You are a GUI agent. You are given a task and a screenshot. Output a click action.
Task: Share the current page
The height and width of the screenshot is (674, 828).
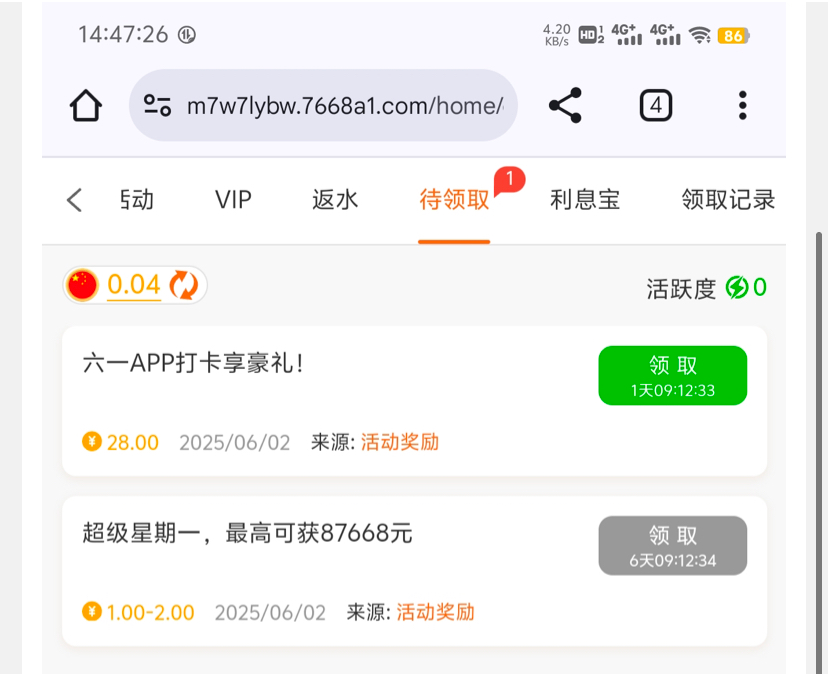click(x=565, y=106)
